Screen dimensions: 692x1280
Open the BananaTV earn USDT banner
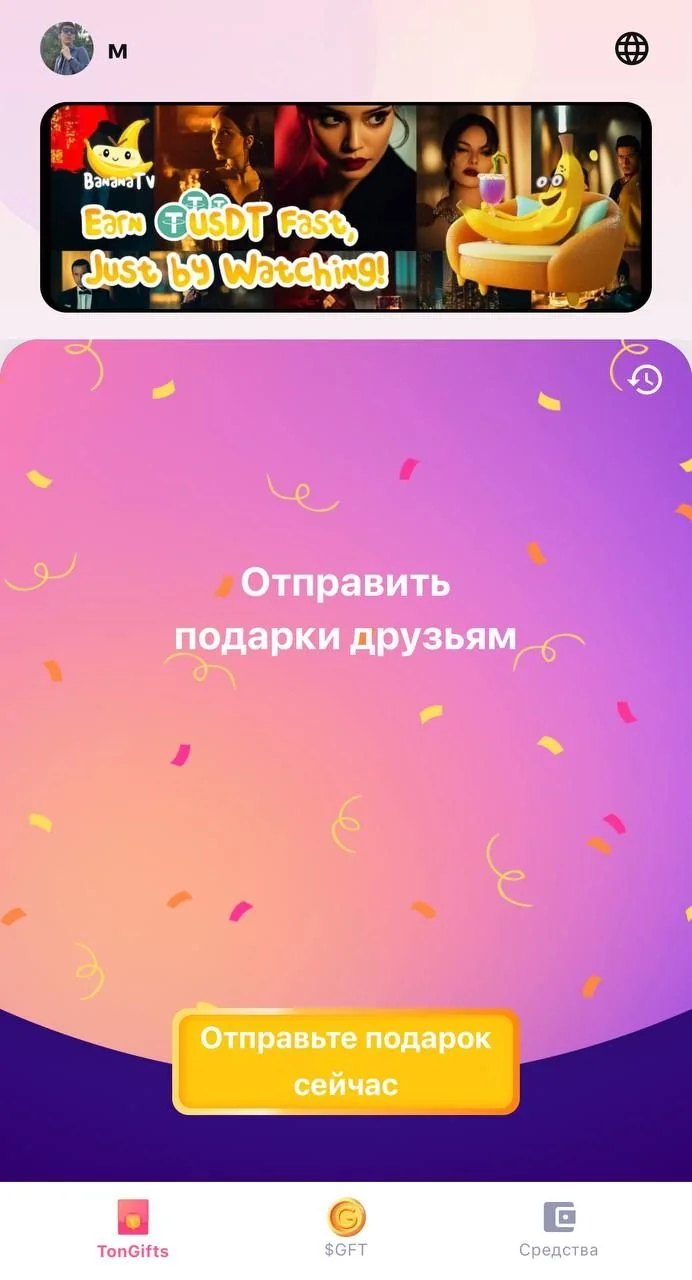(x=346, y=207)
